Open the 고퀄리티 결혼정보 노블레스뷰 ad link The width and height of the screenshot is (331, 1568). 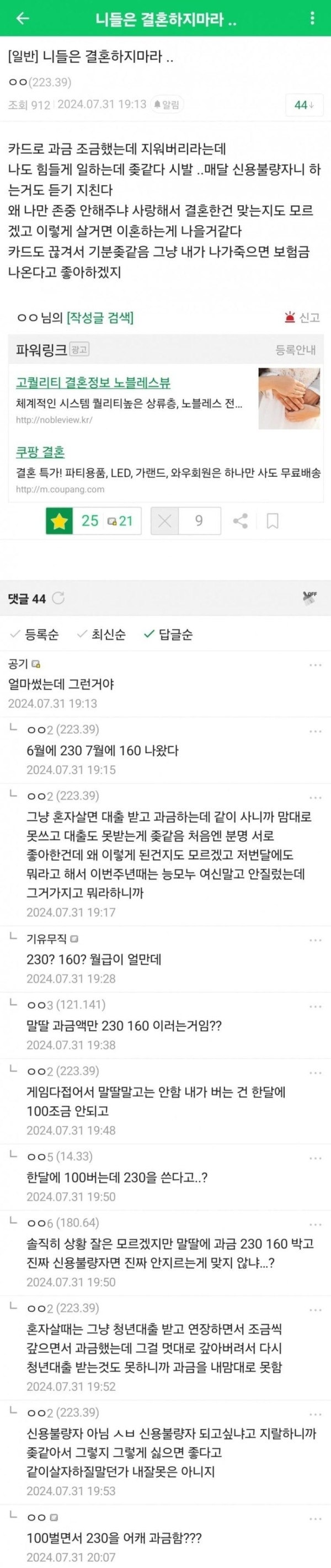[x=93, y=382]
